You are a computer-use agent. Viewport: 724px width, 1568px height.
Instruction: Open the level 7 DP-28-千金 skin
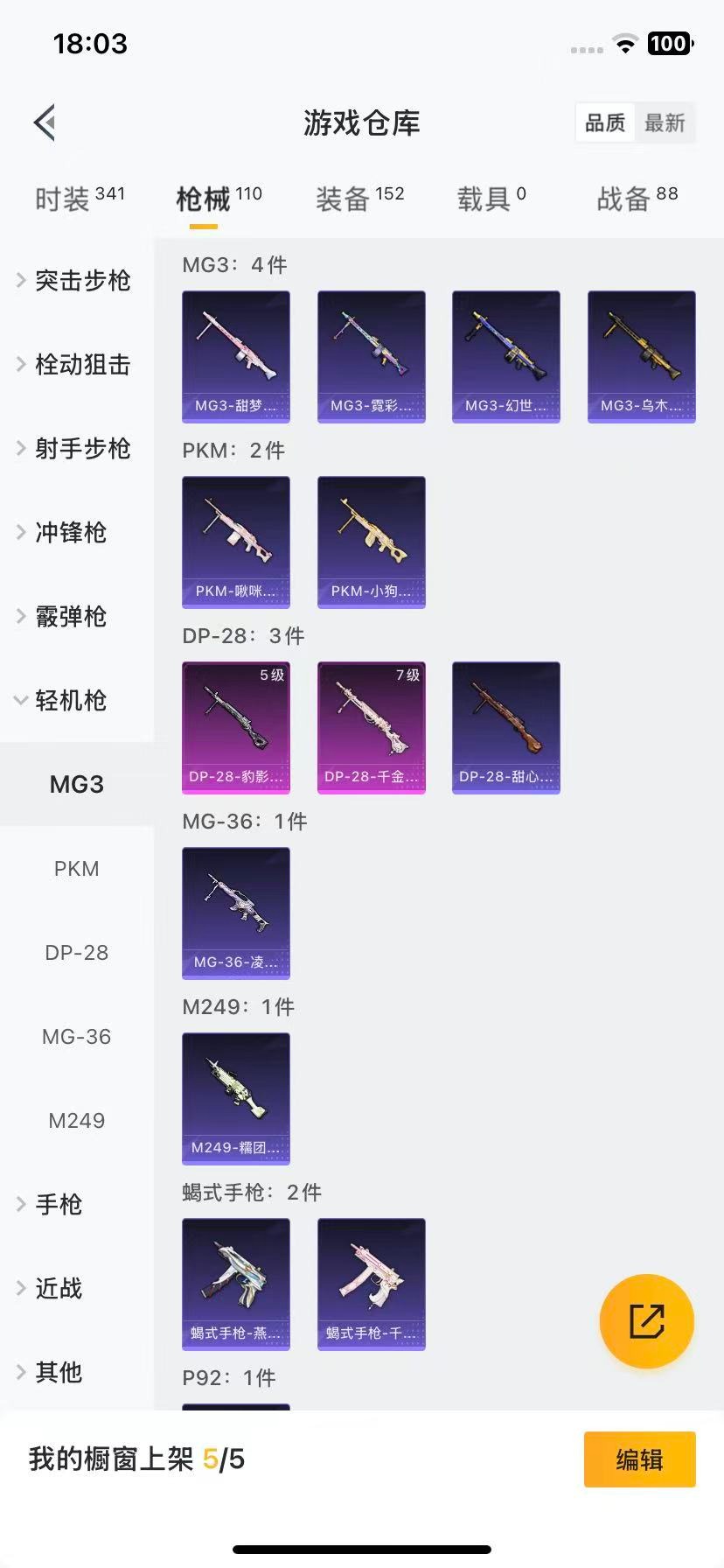click(x=371, y=727)
